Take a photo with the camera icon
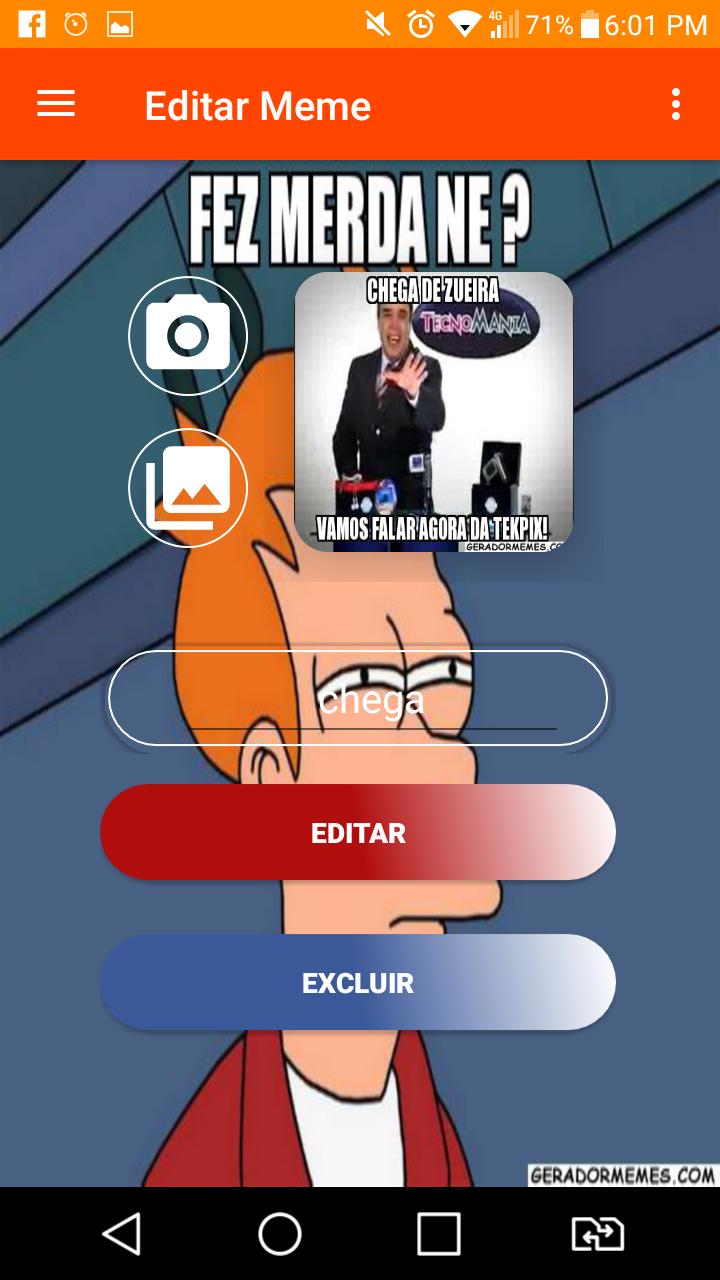The width and height of the screenshot is (720, 1280). click(x=188, y=336)
